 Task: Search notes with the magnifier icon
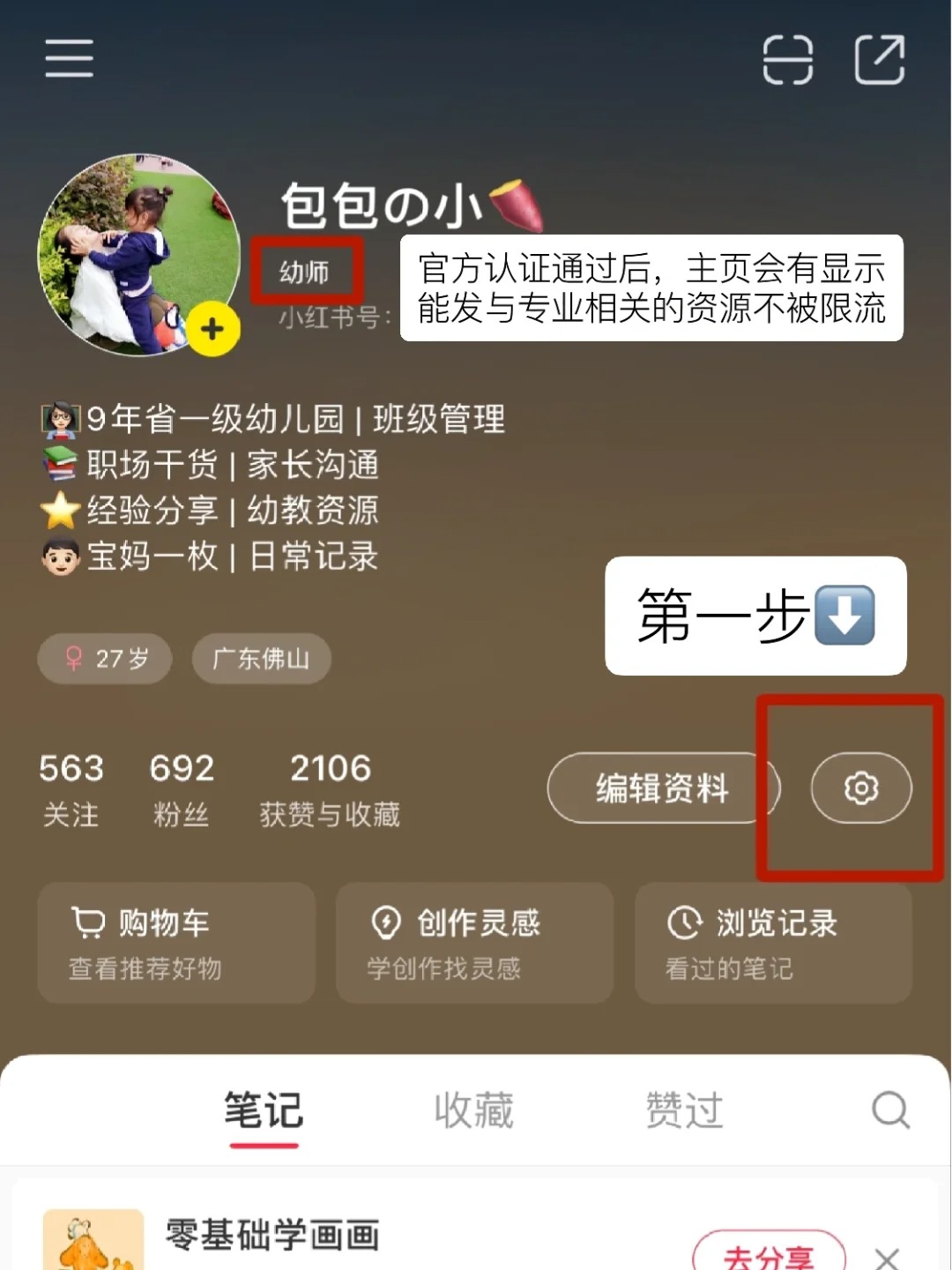[x=890, y=1110]
